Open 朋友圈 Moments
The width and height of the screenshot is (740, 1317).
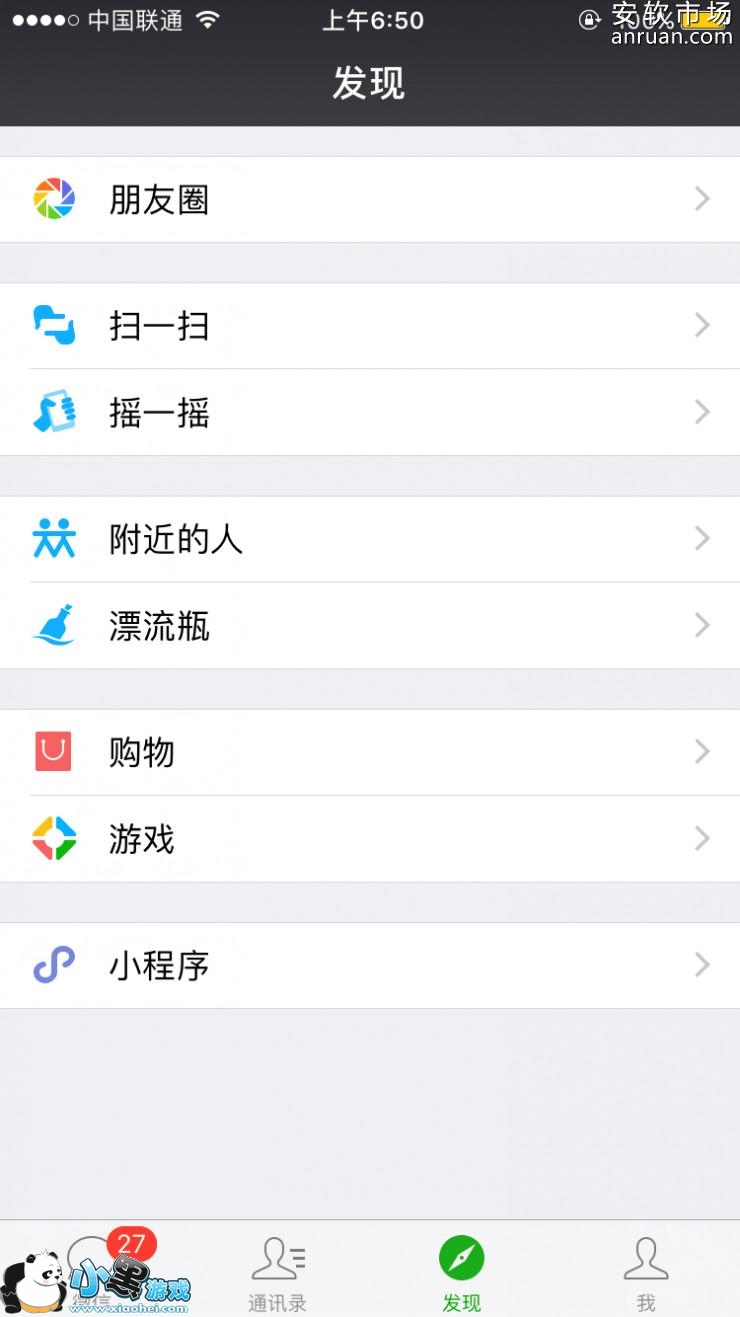tap(370, 200)
